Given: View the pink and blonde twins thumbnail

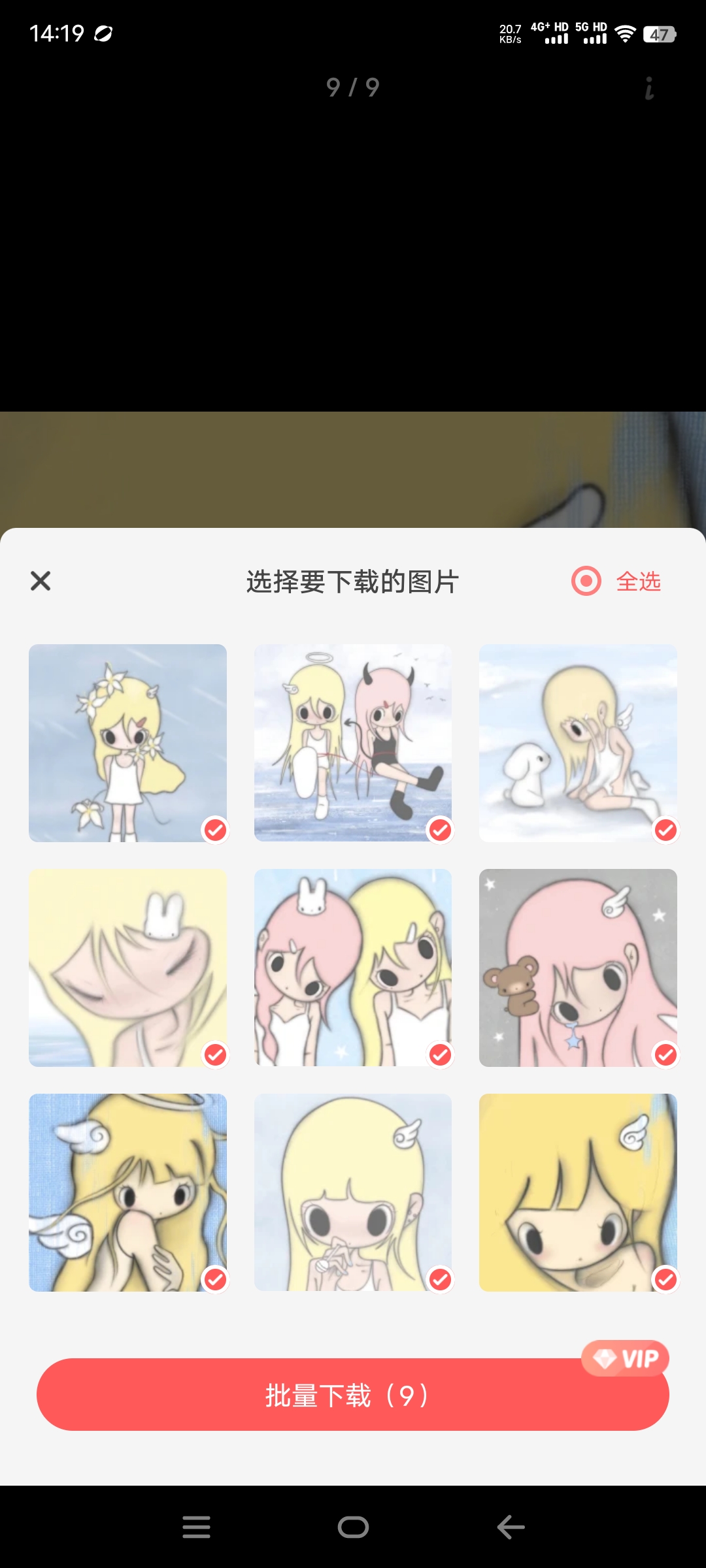Looking at the screenshot, I should click(x=352, y=968).
